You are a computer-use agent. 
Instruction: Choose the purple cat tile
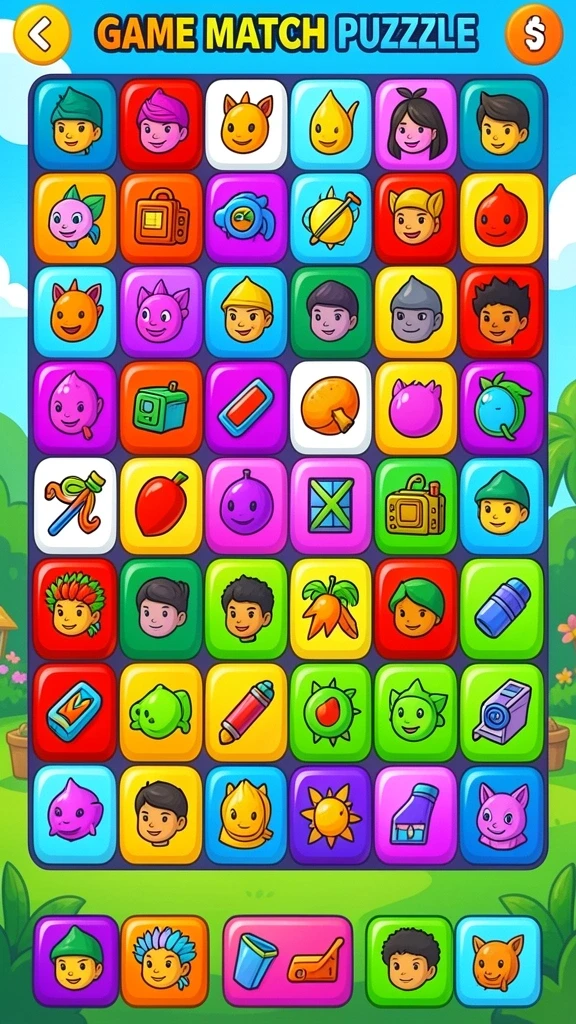point(502,815)
